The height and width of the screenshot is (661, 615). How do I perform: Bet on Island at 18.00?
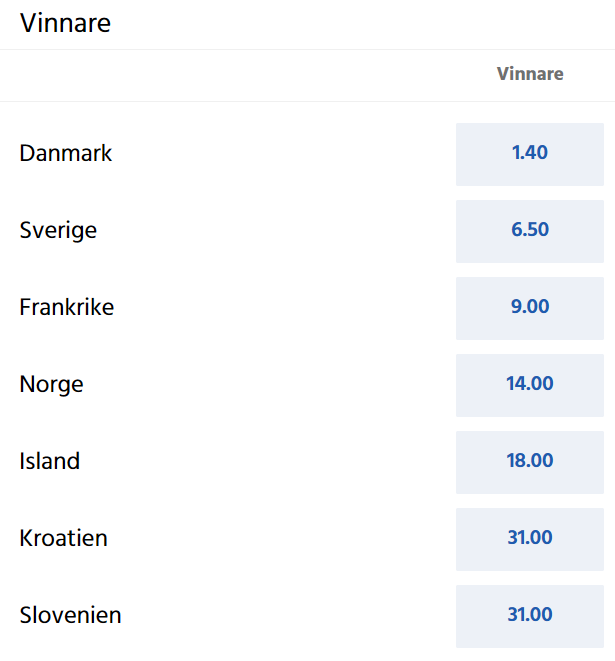pyautogui.click(x=529, y=461)
